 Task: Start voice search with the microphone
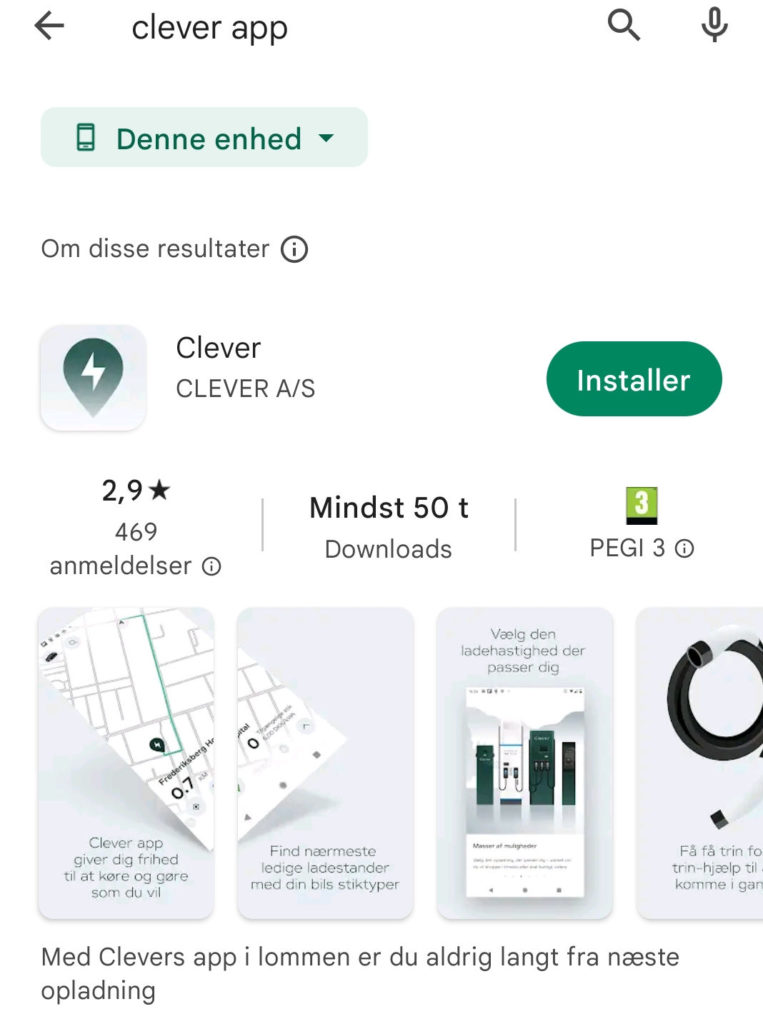tap(714, 27)
